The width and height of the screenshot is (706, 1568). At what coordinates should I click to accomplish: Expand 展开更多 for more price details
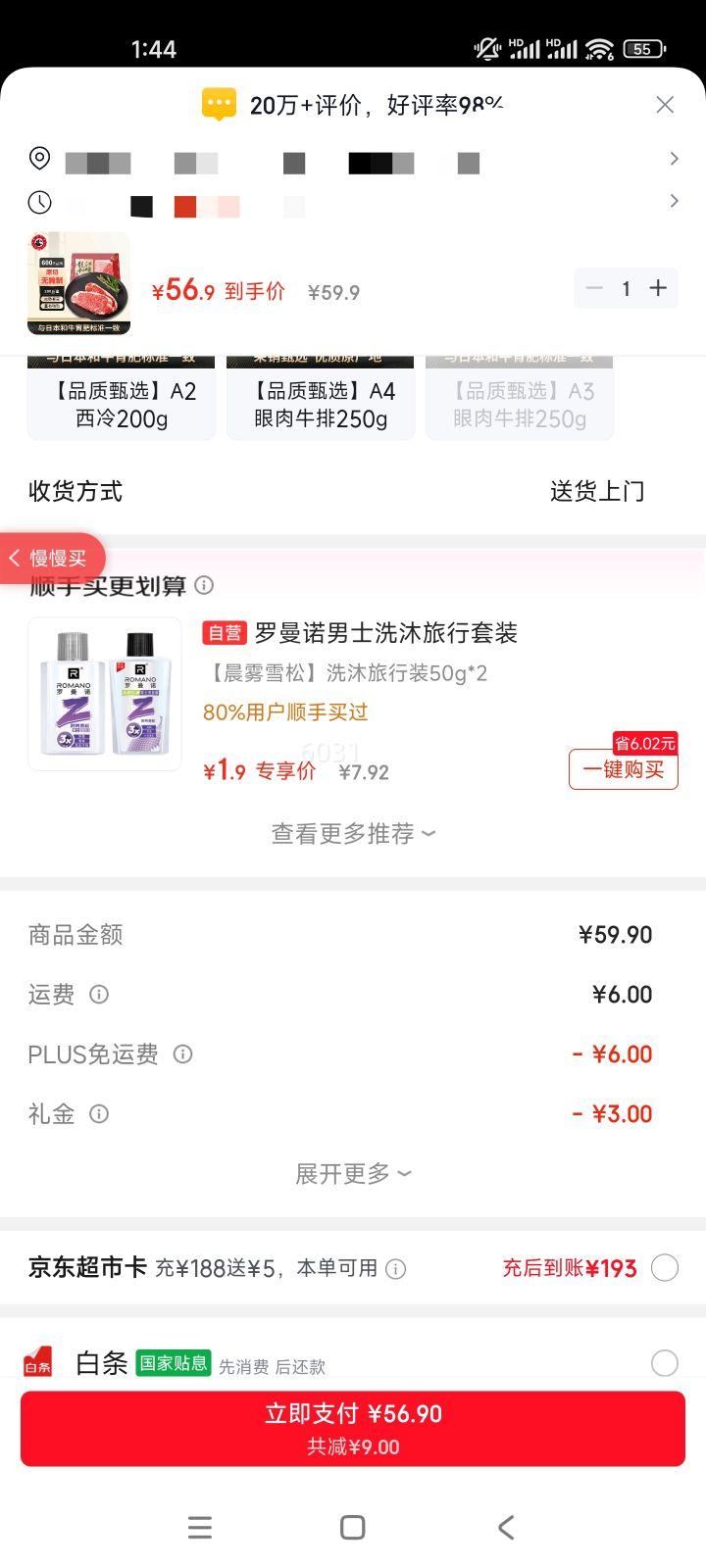[x=353, y=1173]
